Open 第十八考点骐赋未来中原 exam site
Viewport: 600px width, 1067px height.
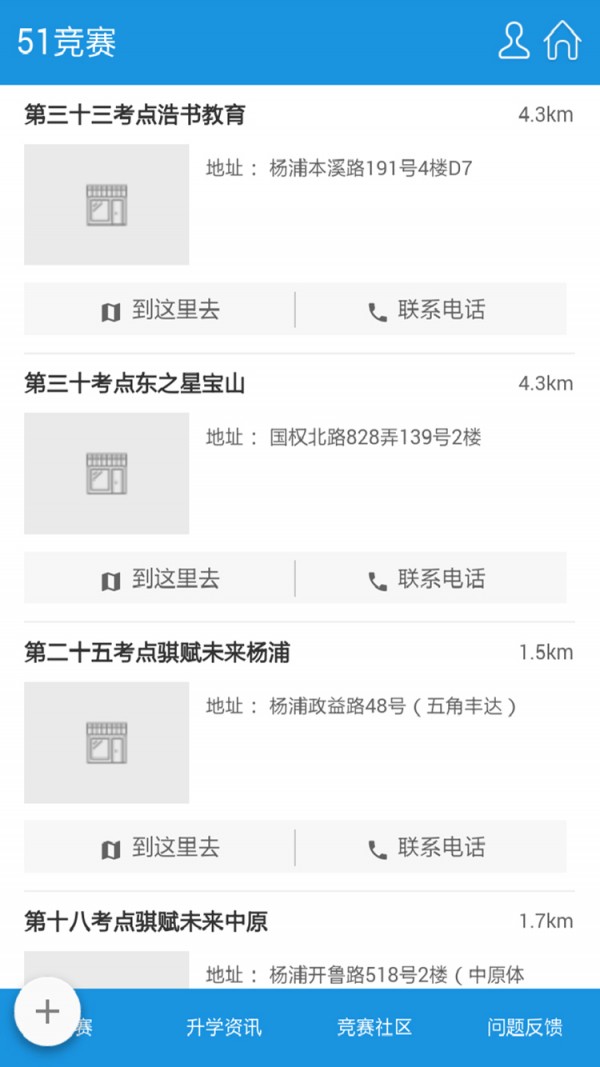tap(146, 922)
